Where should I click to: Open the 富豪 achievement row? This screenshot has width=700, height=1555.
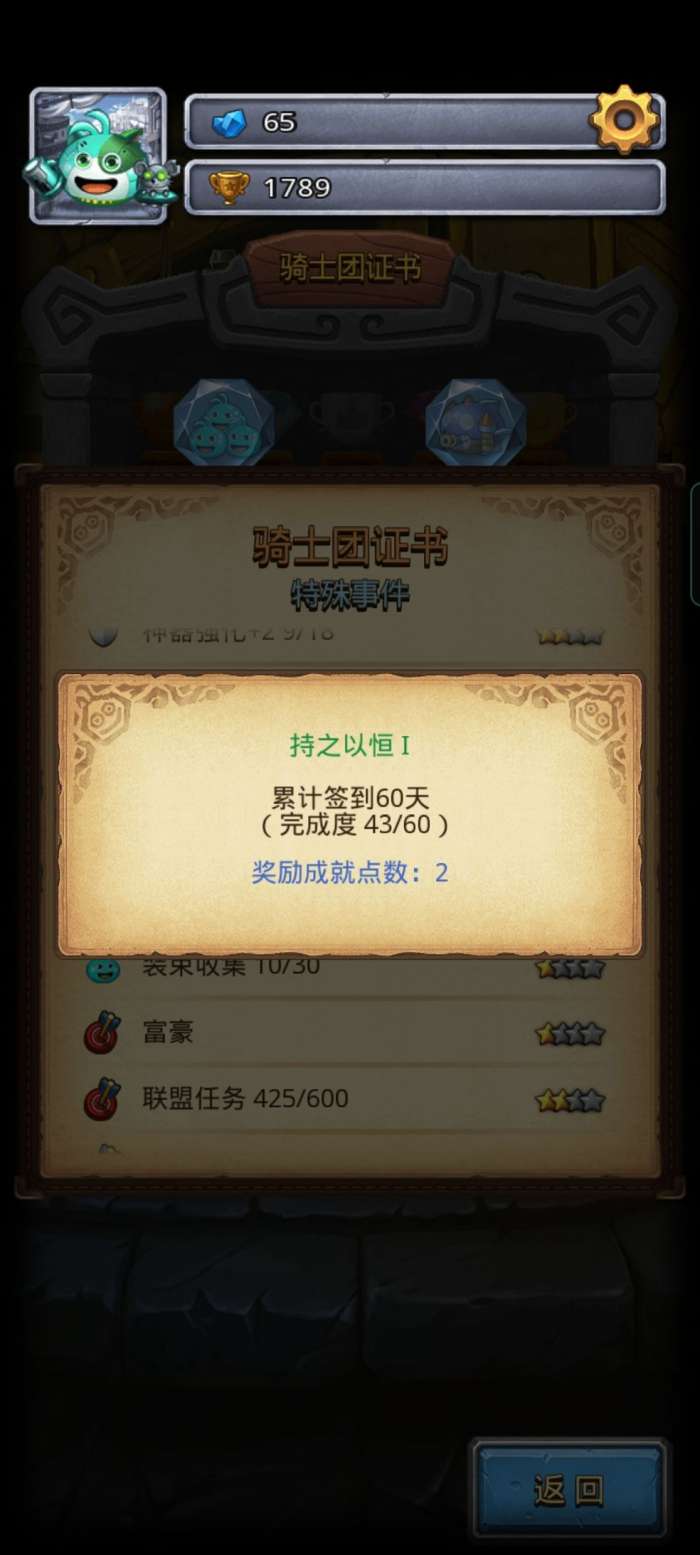tap(350, 1033)
